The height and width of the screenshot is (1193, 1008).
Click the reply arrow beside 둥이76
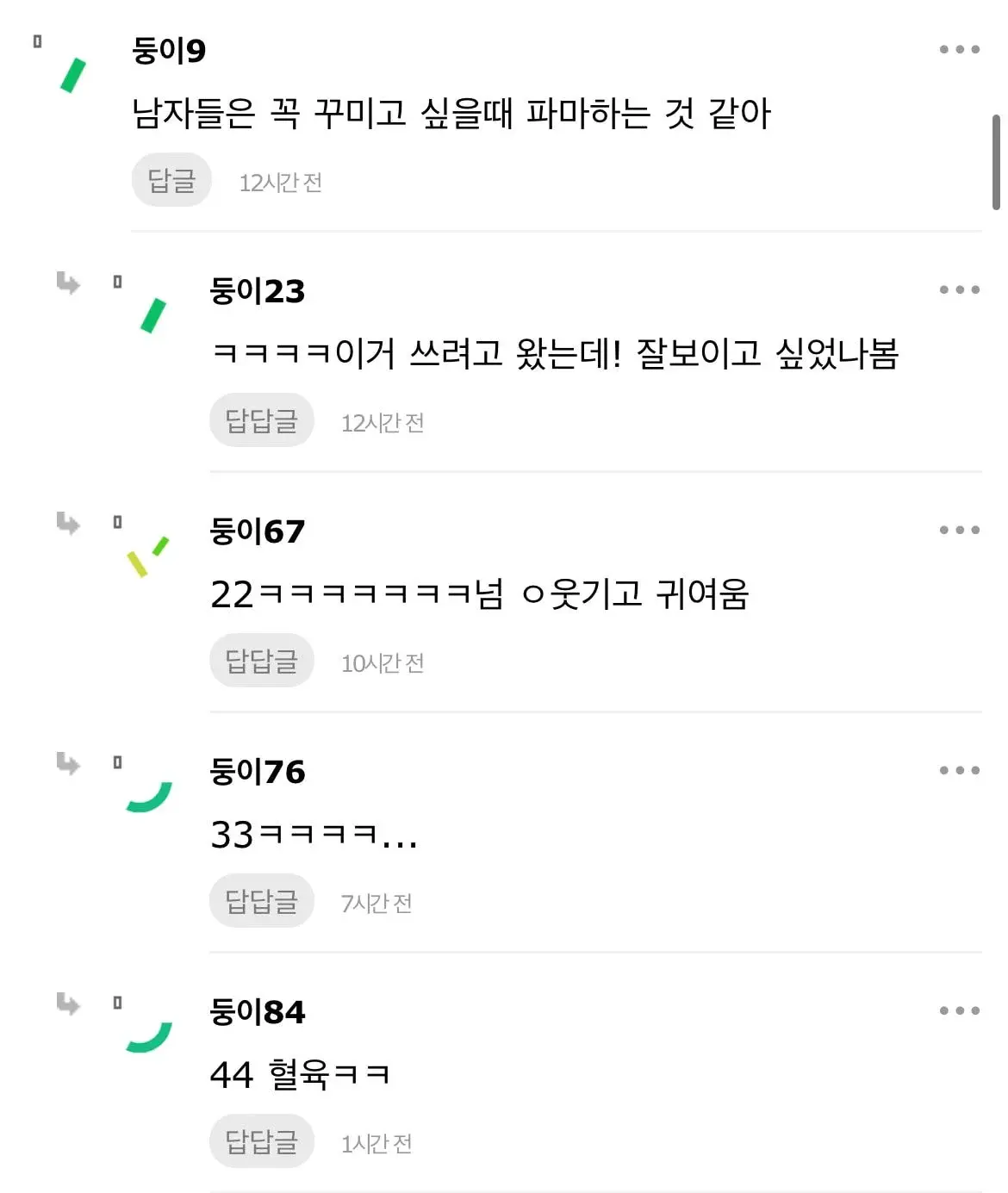[x=67, y=764]
